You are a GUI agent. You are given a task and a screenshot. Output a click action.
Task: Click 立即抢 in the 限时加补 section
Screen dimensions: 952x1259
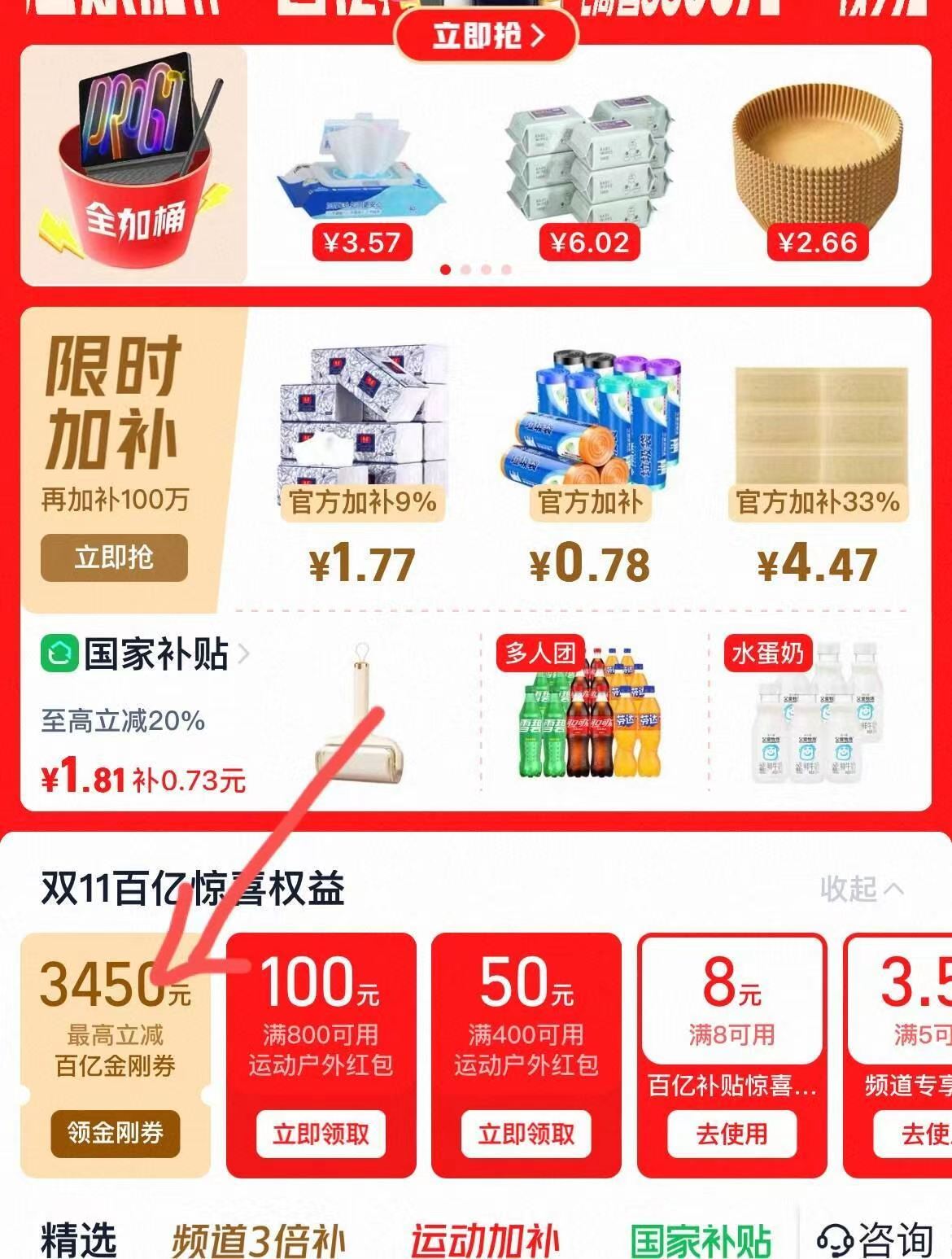pos(113,558)
